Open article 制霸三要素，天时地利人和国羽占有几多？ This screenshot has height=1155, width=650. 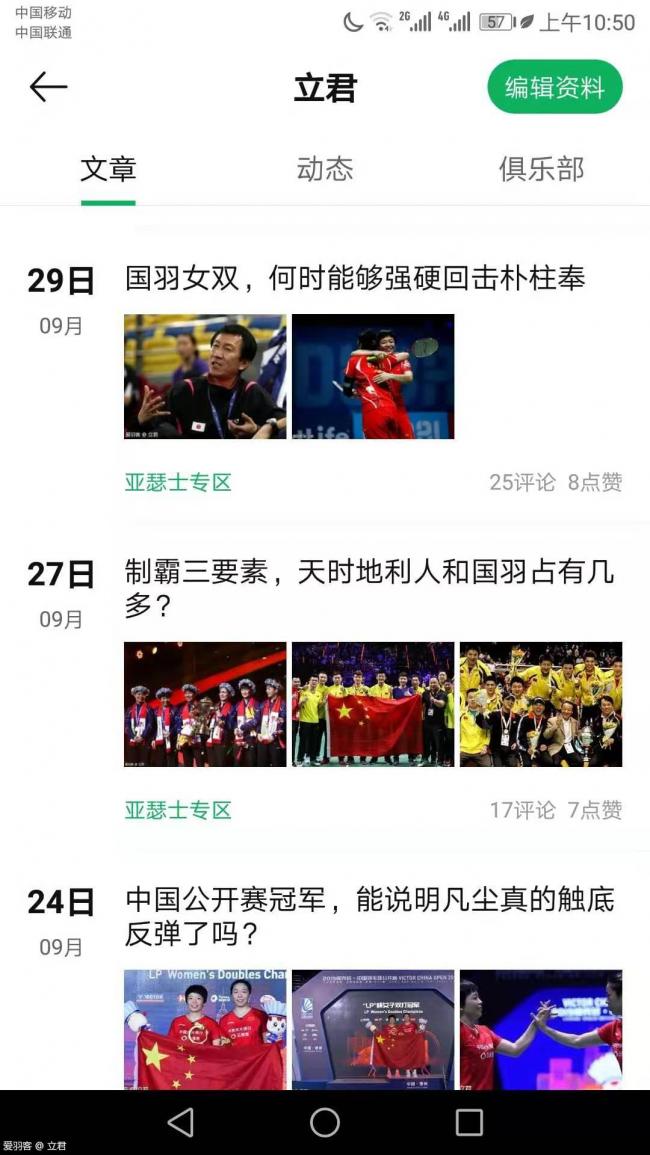[x=369, y=588]
